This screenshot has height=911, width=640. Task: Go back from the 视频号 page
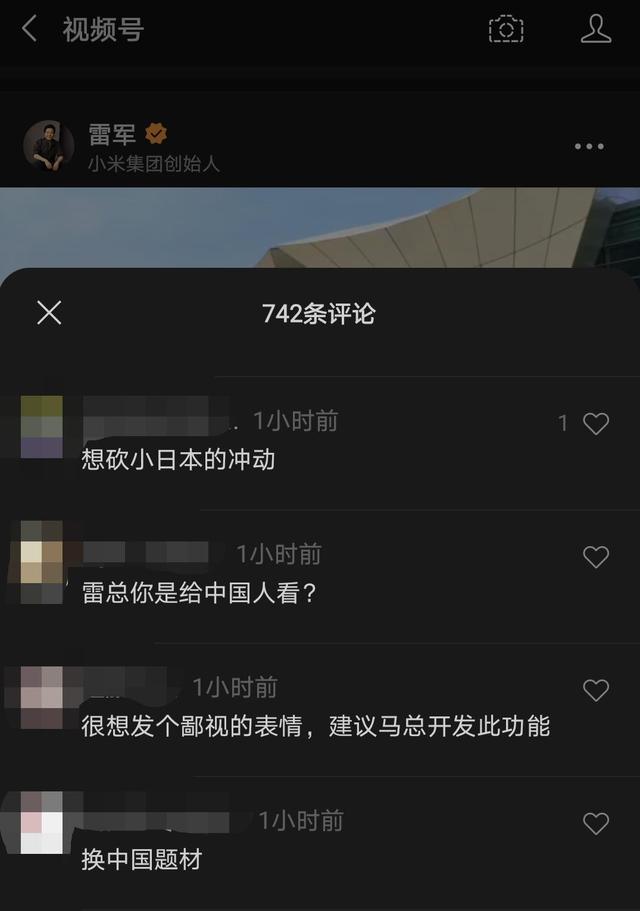tap(29, 29)
